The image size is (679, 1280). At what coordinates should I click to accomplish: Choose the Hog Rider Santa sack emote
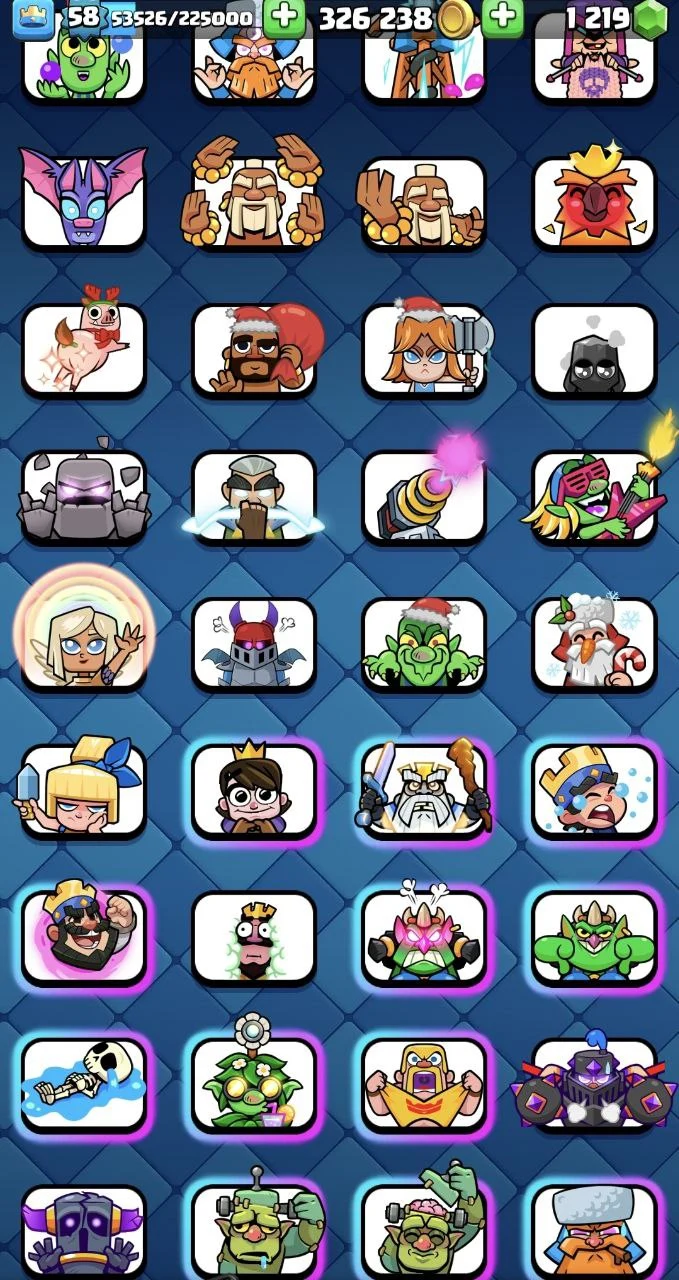(254, 348)
